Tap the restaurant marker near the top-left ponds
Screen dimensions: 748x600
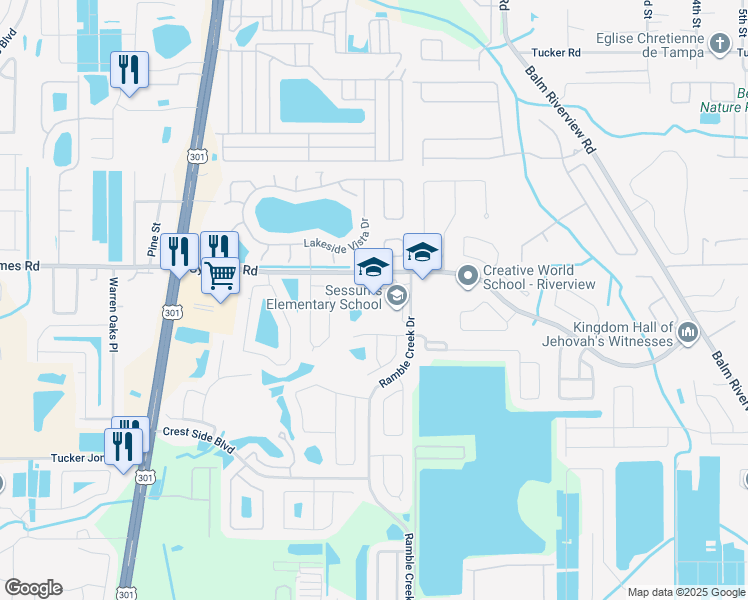(129, 70)
